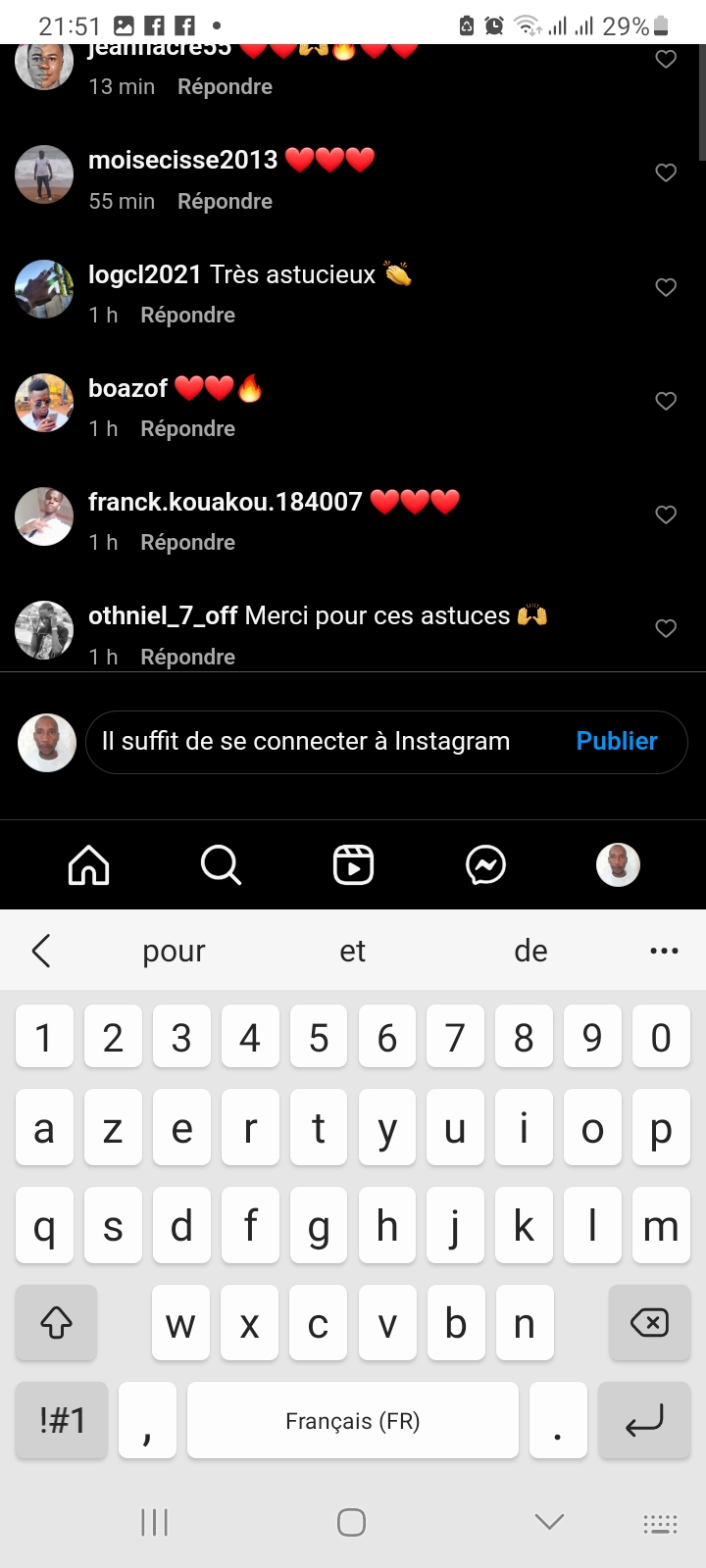Open boazof's profile picture
The height and width of the screenshot is (1568, 706).
[44, 403]
